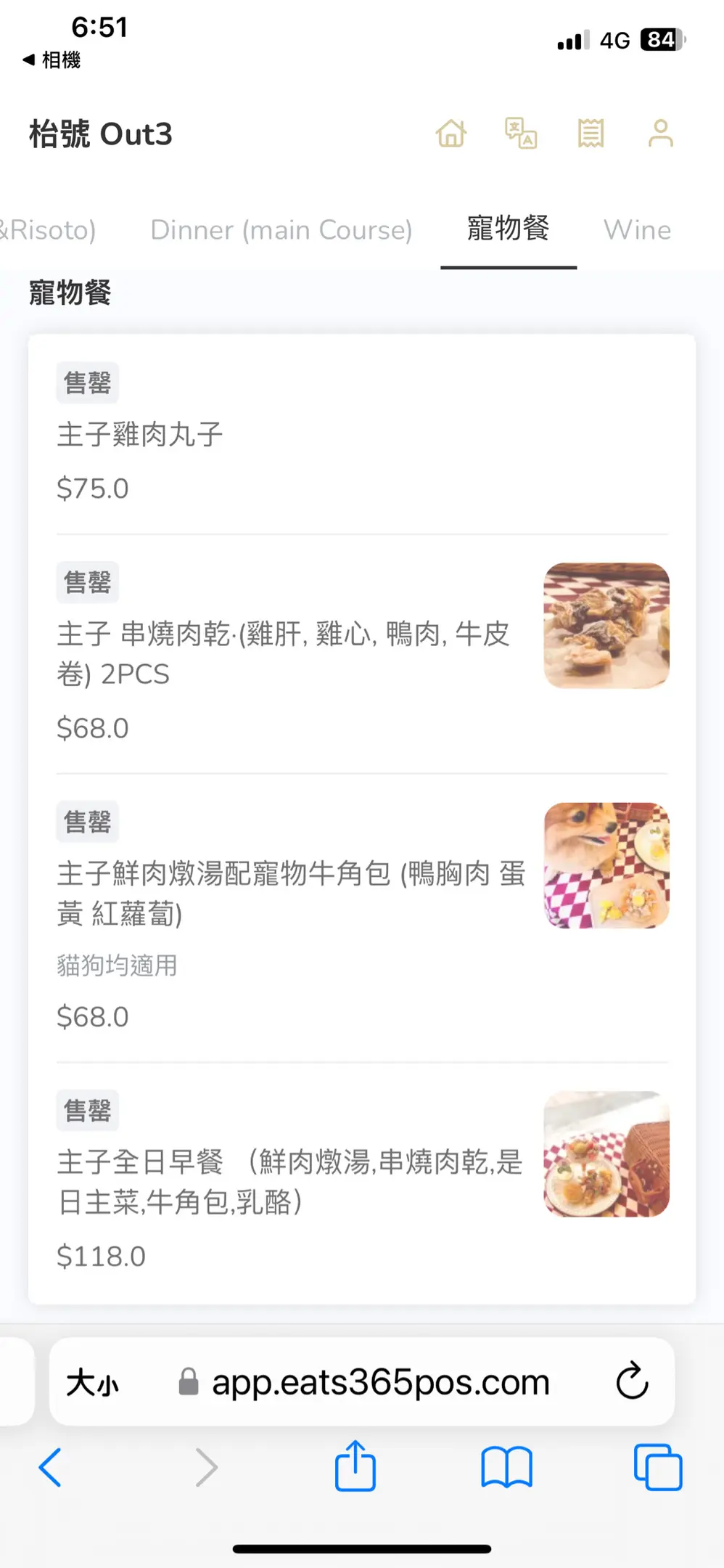Go to the restaurant home page
The height and width of the screenshot is (1568, 724).
tap(451, 134)
